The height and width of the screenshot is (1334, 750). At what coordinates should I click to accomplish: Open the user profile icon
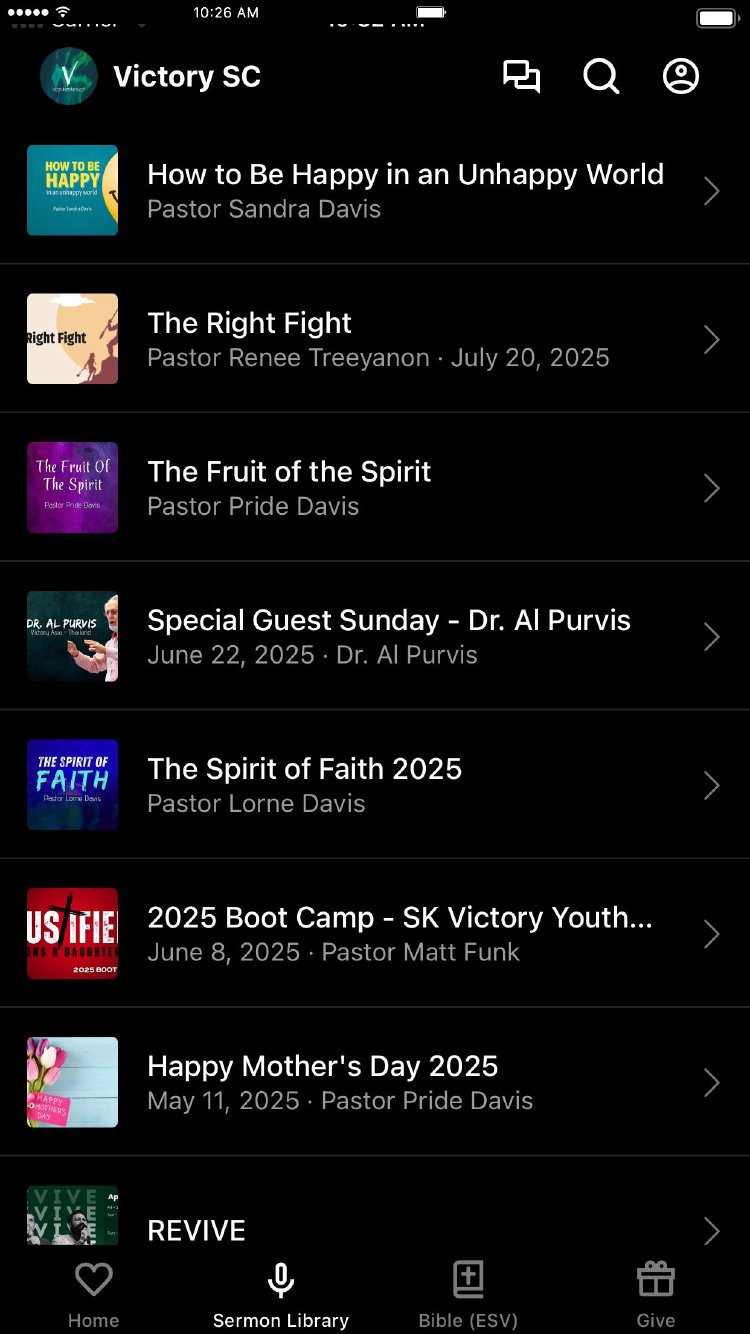pyautogui.click(x=681, y=77)
